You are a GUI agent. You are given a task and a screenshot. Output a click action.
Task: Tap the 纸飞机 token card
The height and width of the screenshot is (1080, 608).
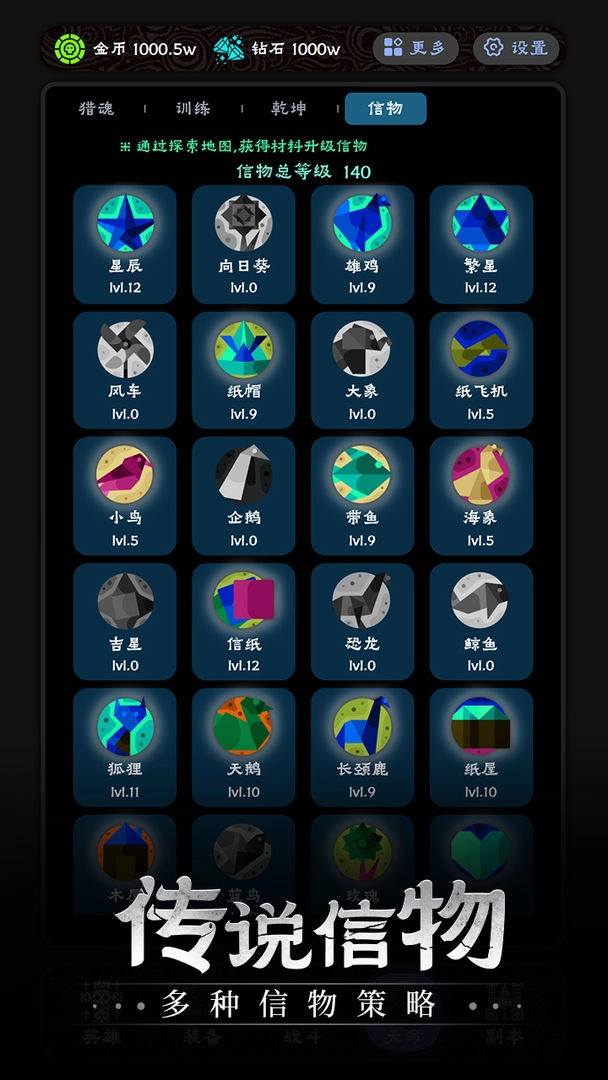[481, 369]
